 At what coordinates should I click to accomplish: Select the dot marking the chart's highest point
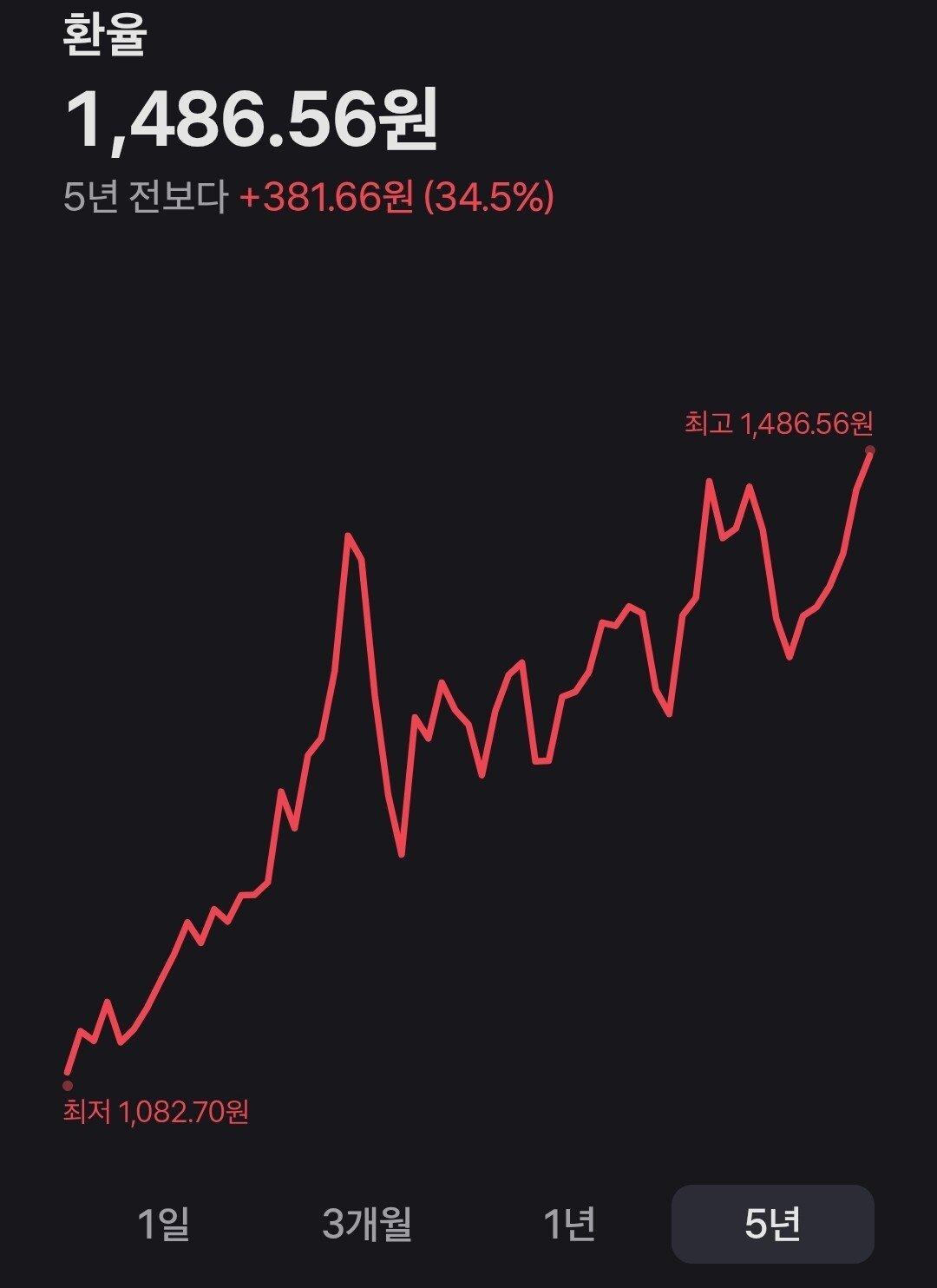871,450
